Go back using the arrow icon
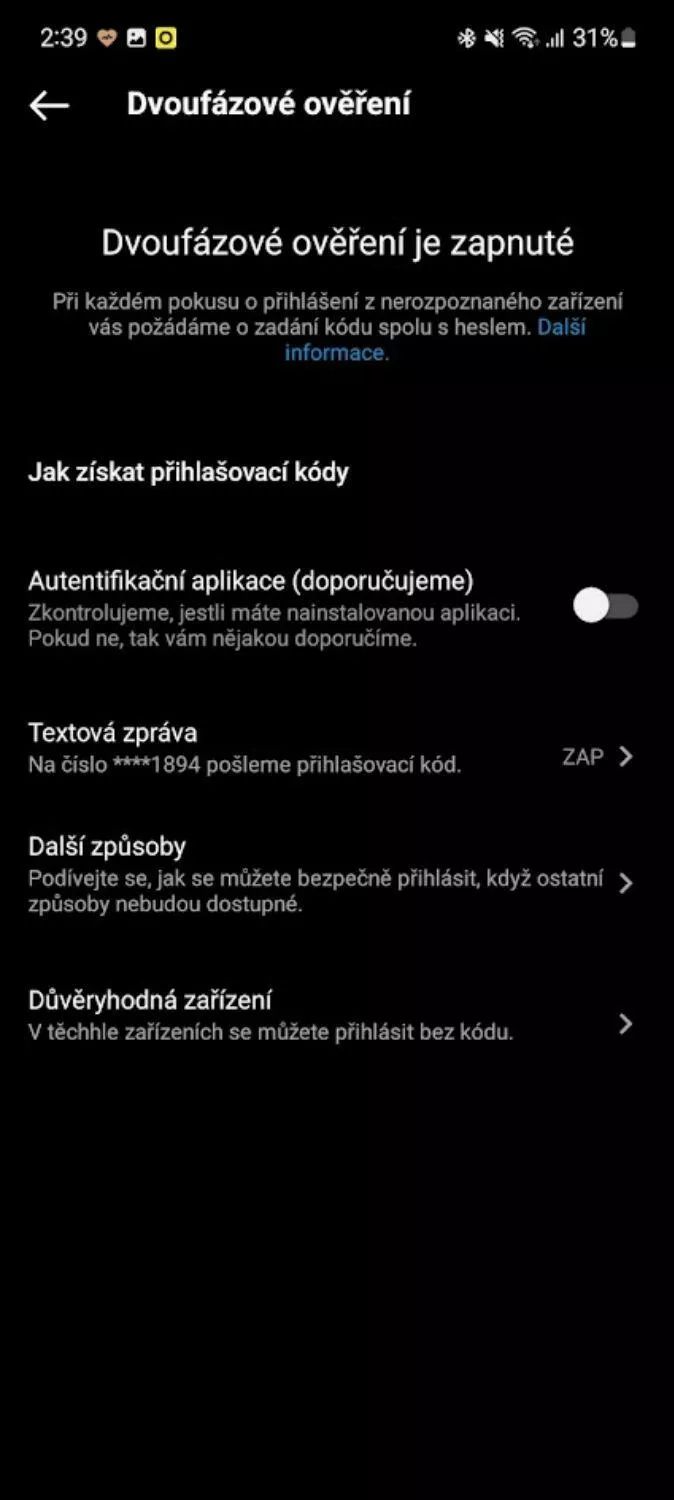 click(x=49, y=105)
